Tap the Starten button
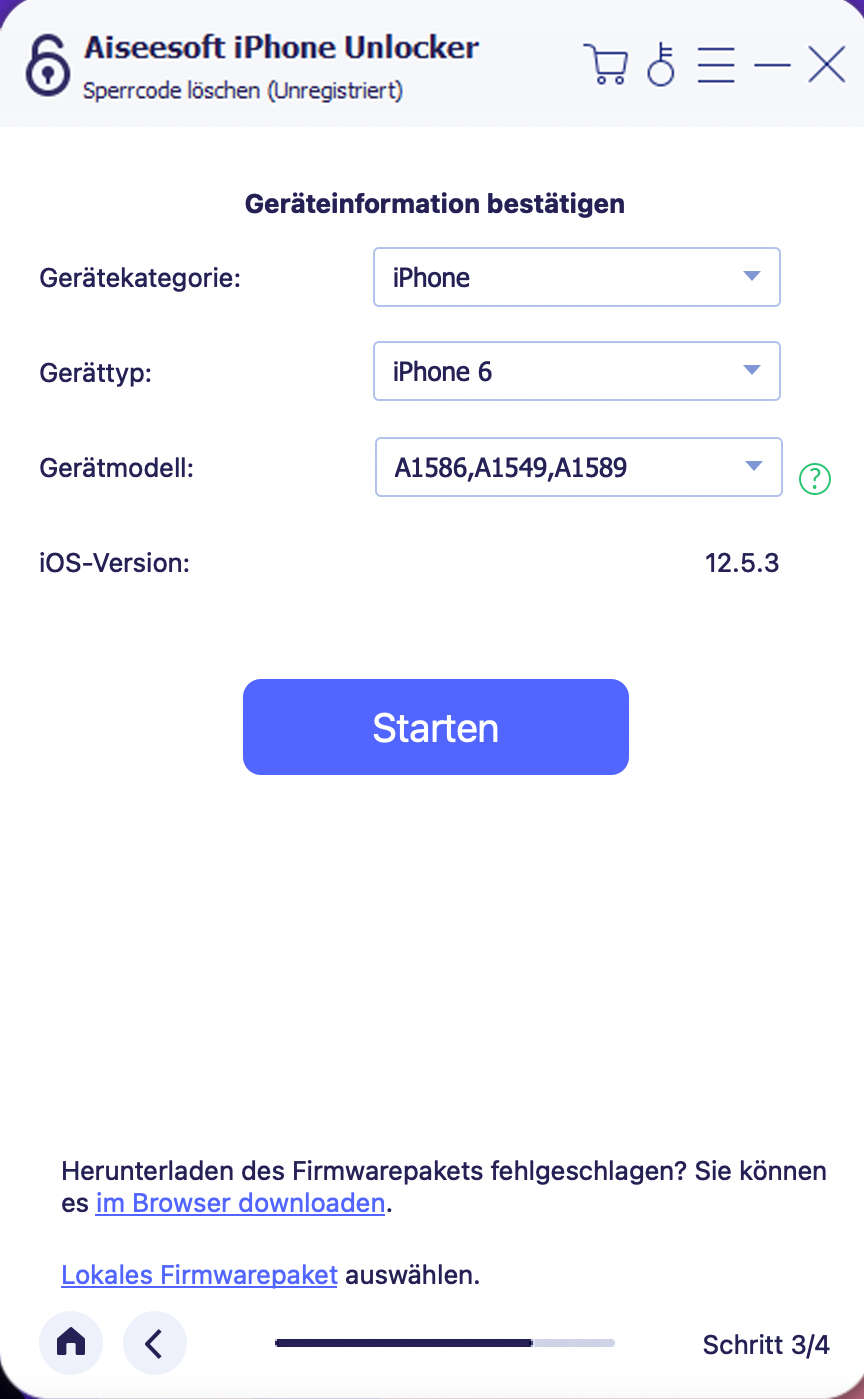Viewport: 864px width, 1399px height. coord(435,727)
